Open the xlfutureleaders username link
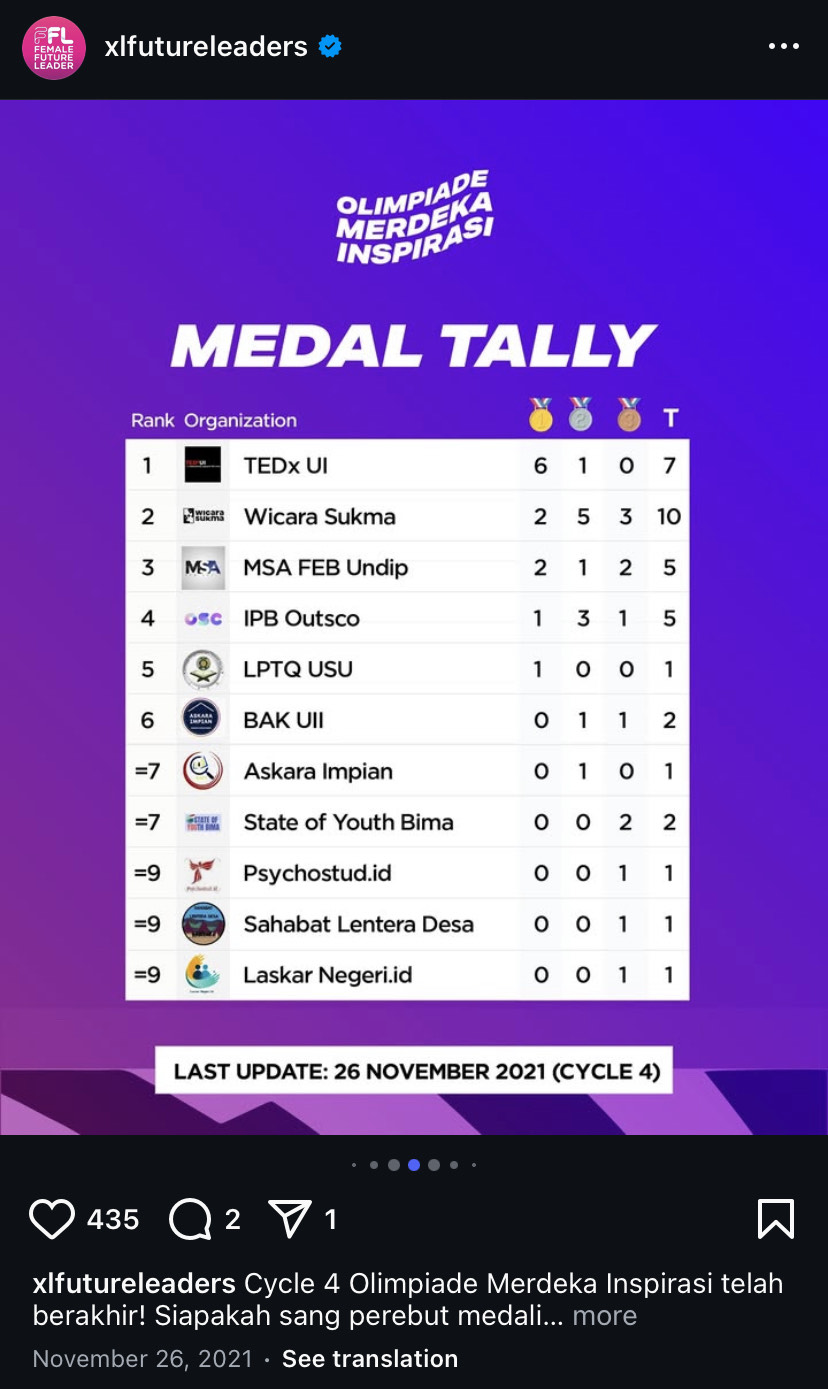Viewport: 828px width, 1389px height. (x=206, y=46)
